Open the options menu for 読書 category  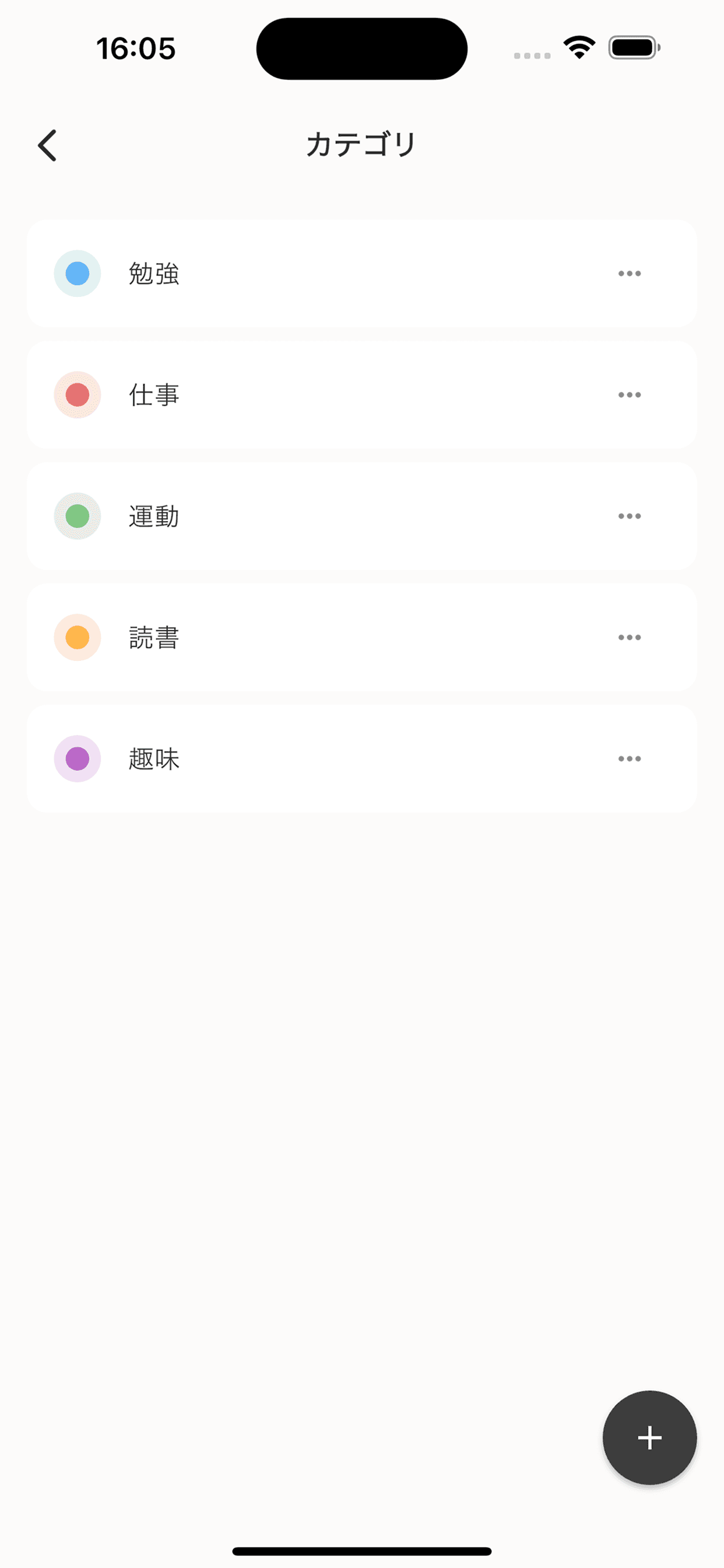629,638
